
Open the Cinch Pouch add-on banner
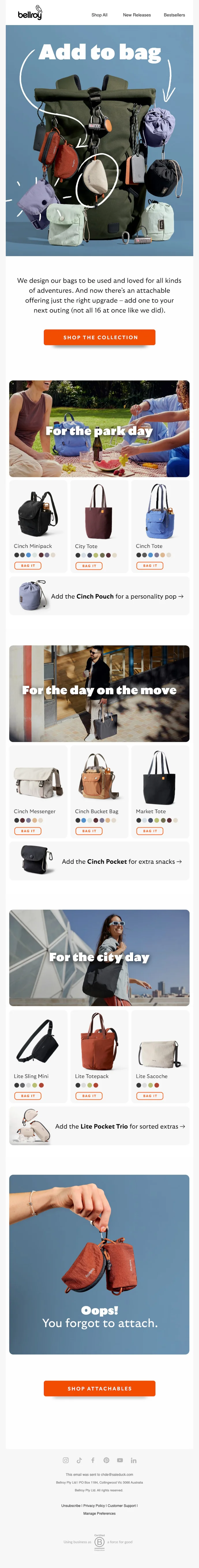tap(99, 596)
